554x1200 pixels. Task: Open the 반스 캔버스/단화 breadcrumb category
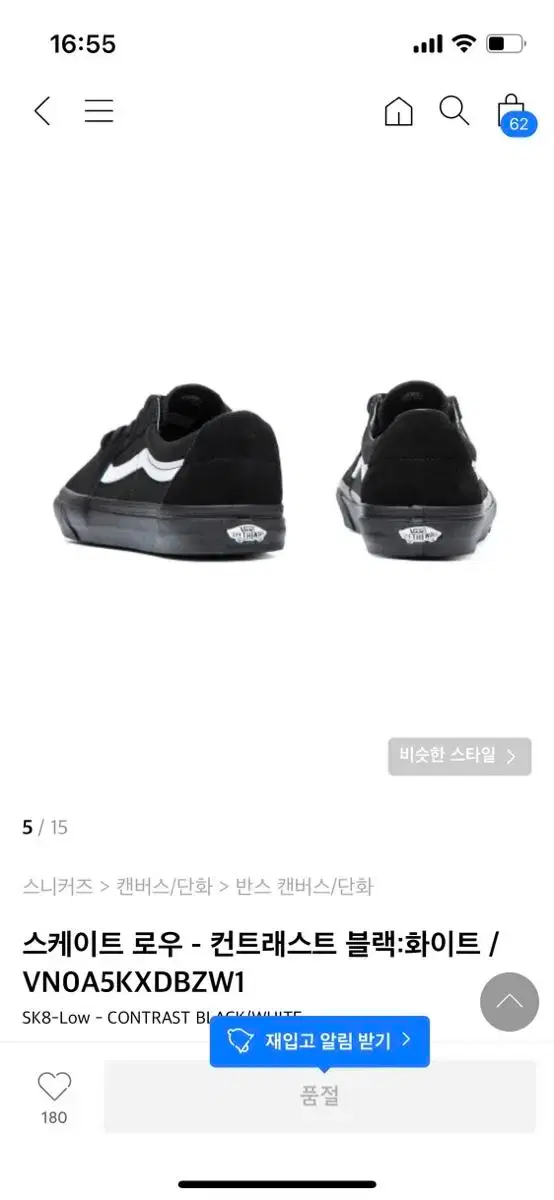304,886
